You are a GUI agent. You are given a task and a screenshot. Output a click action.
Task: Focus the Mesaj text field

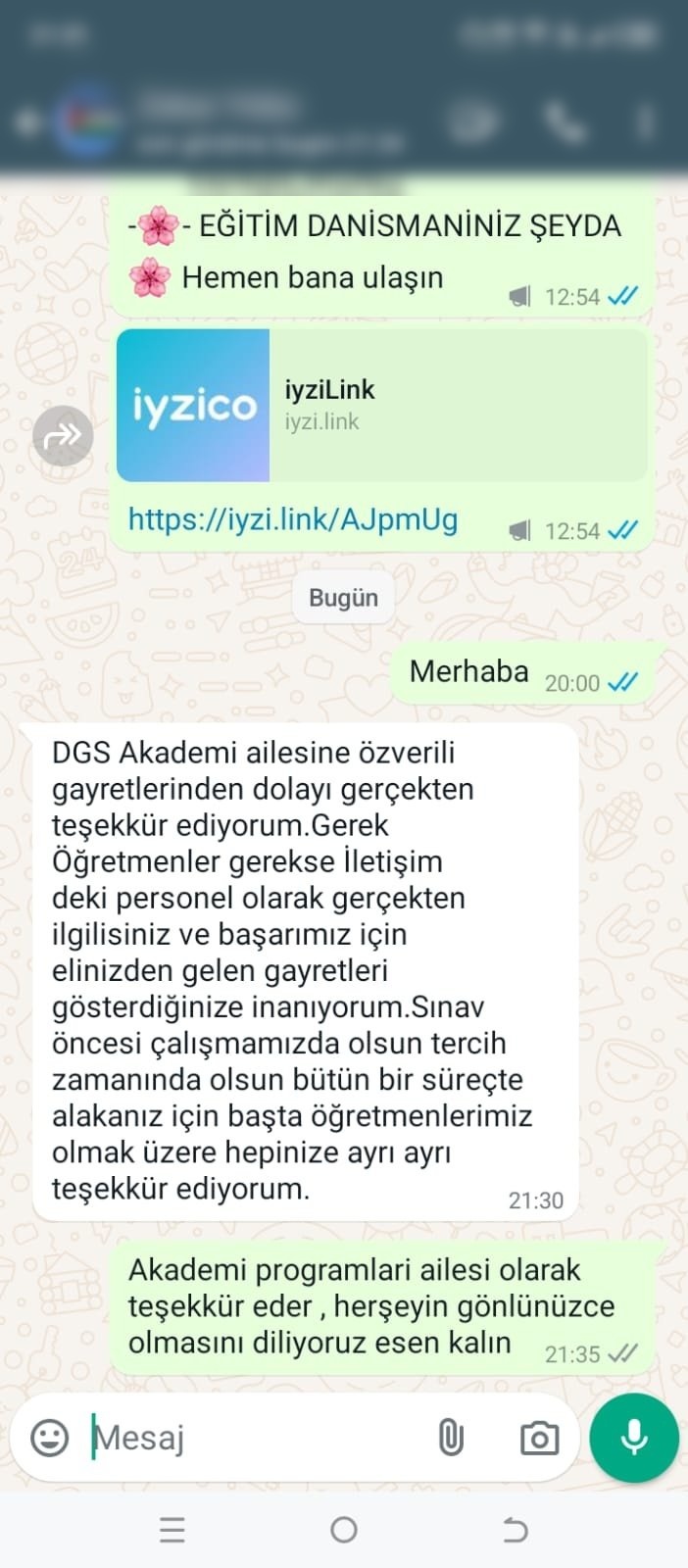[255, 1438]
